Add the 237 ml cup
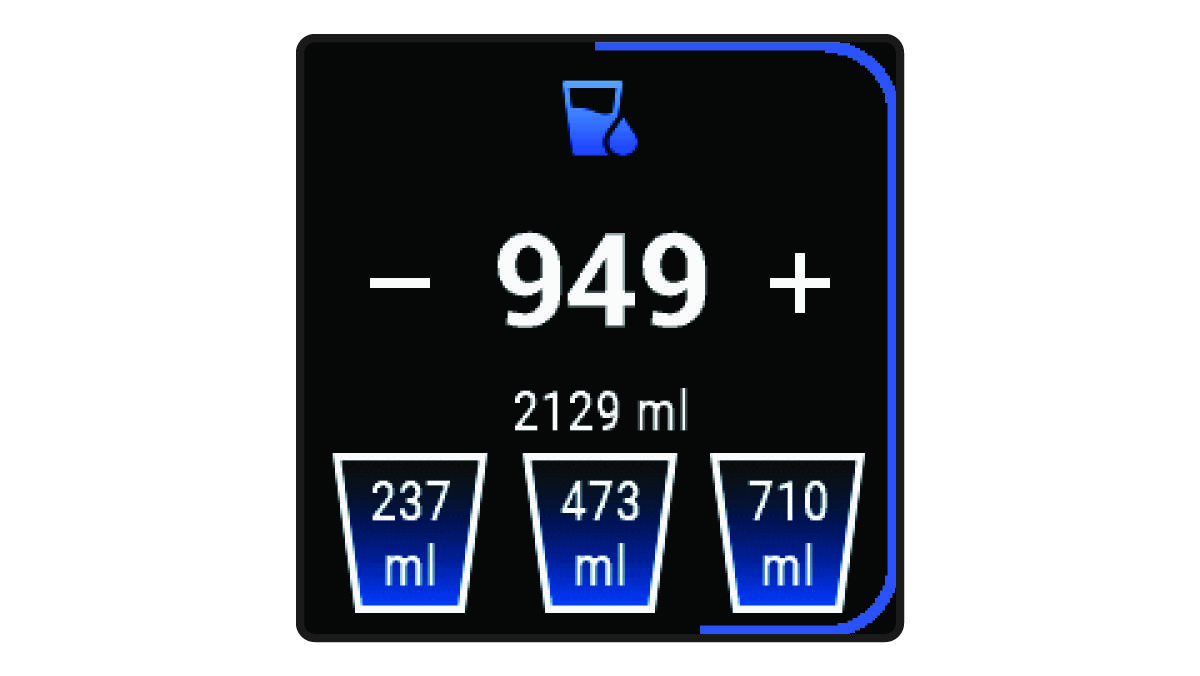 (x=409, y=532)
